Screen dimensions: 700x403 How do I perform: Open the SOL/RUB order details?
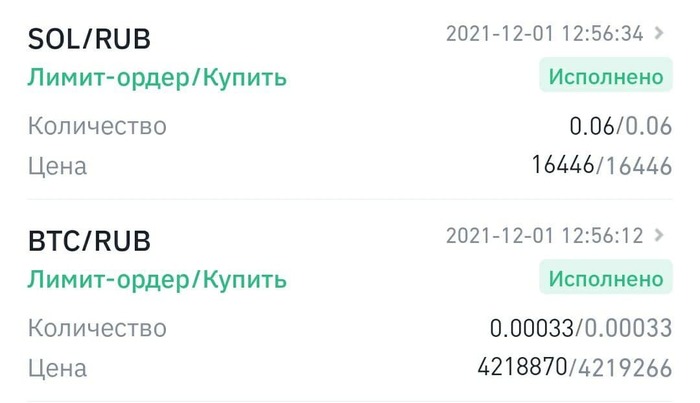(658, 33)
